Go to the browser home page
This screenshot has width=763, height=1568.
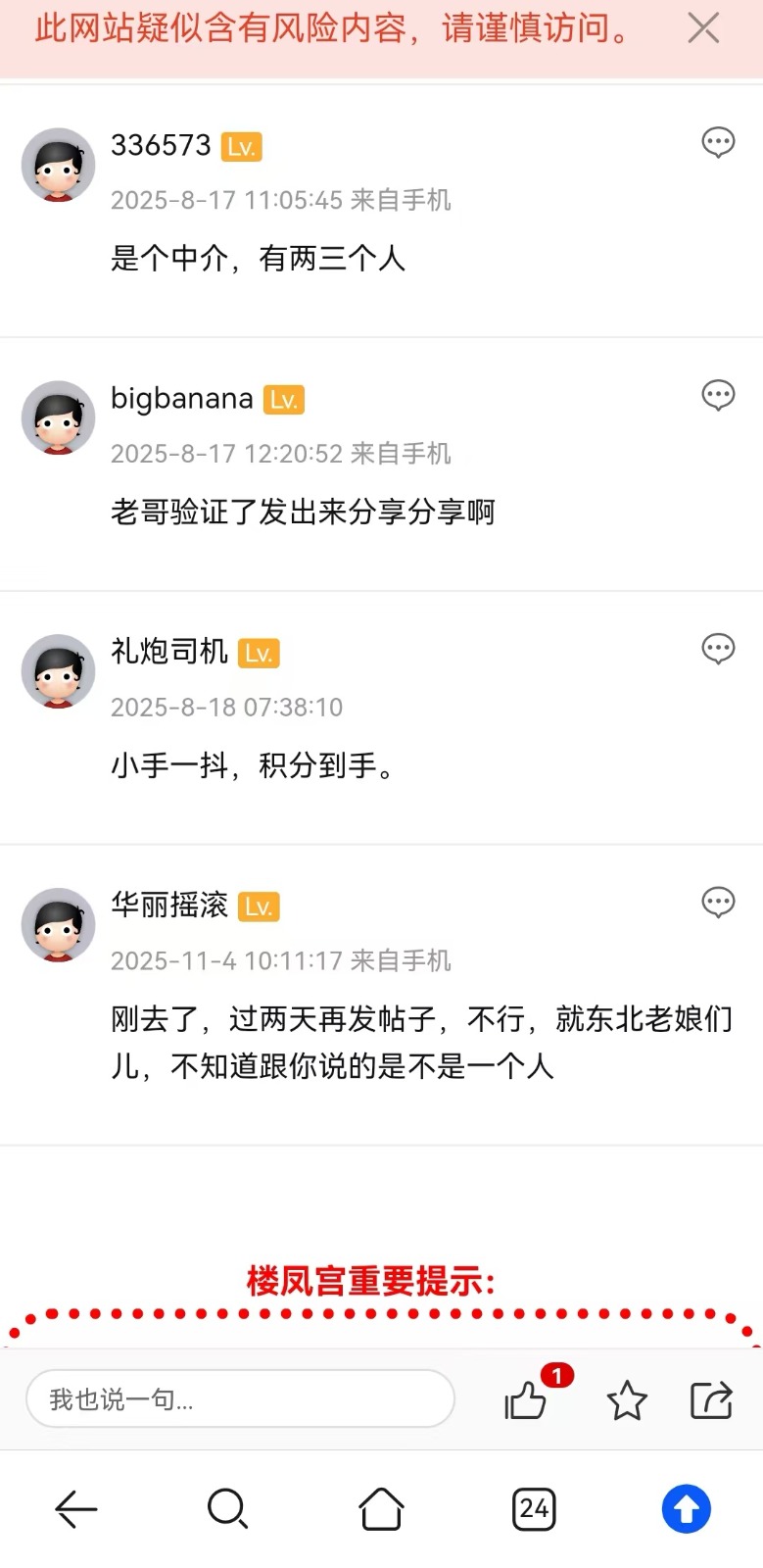381,1509
